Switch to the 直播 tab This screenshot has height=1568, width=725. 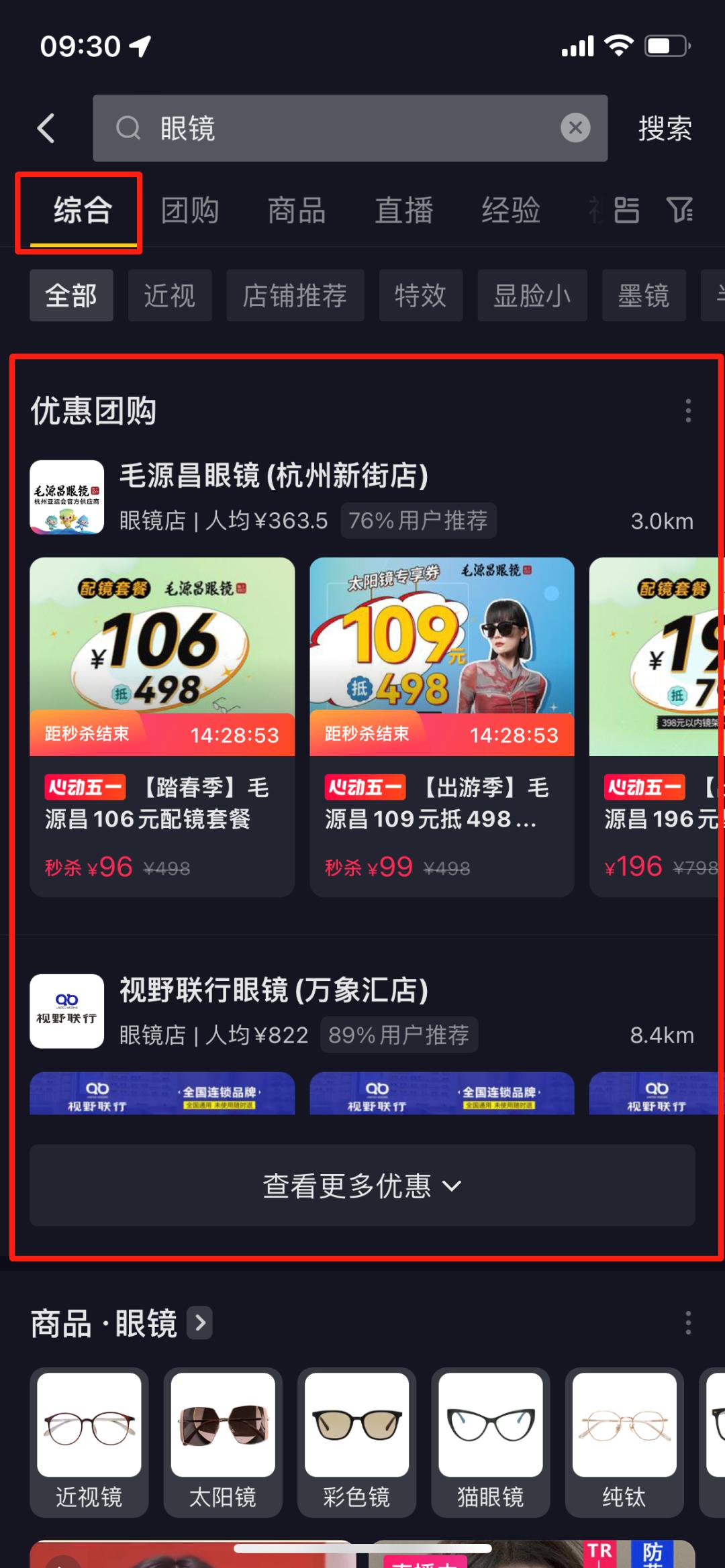pos(404,211)
